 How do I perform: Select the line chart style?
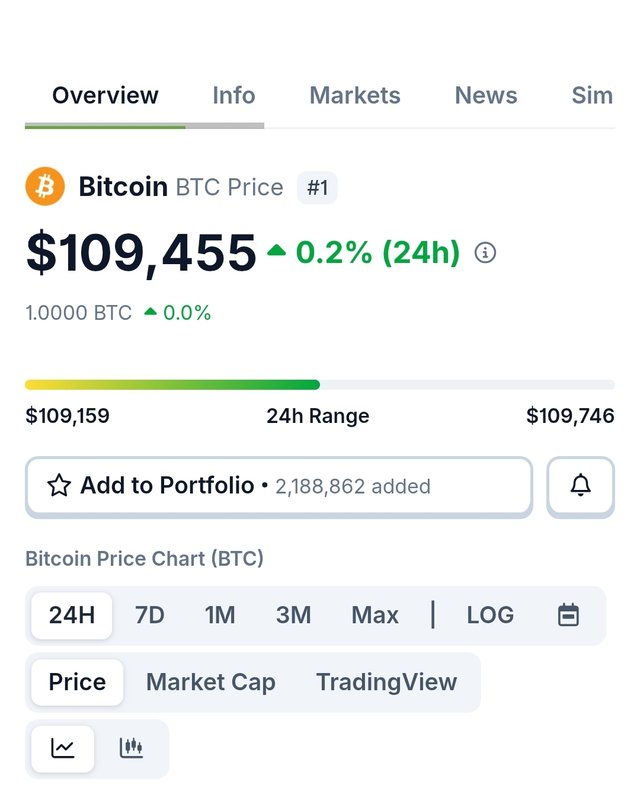63,748
